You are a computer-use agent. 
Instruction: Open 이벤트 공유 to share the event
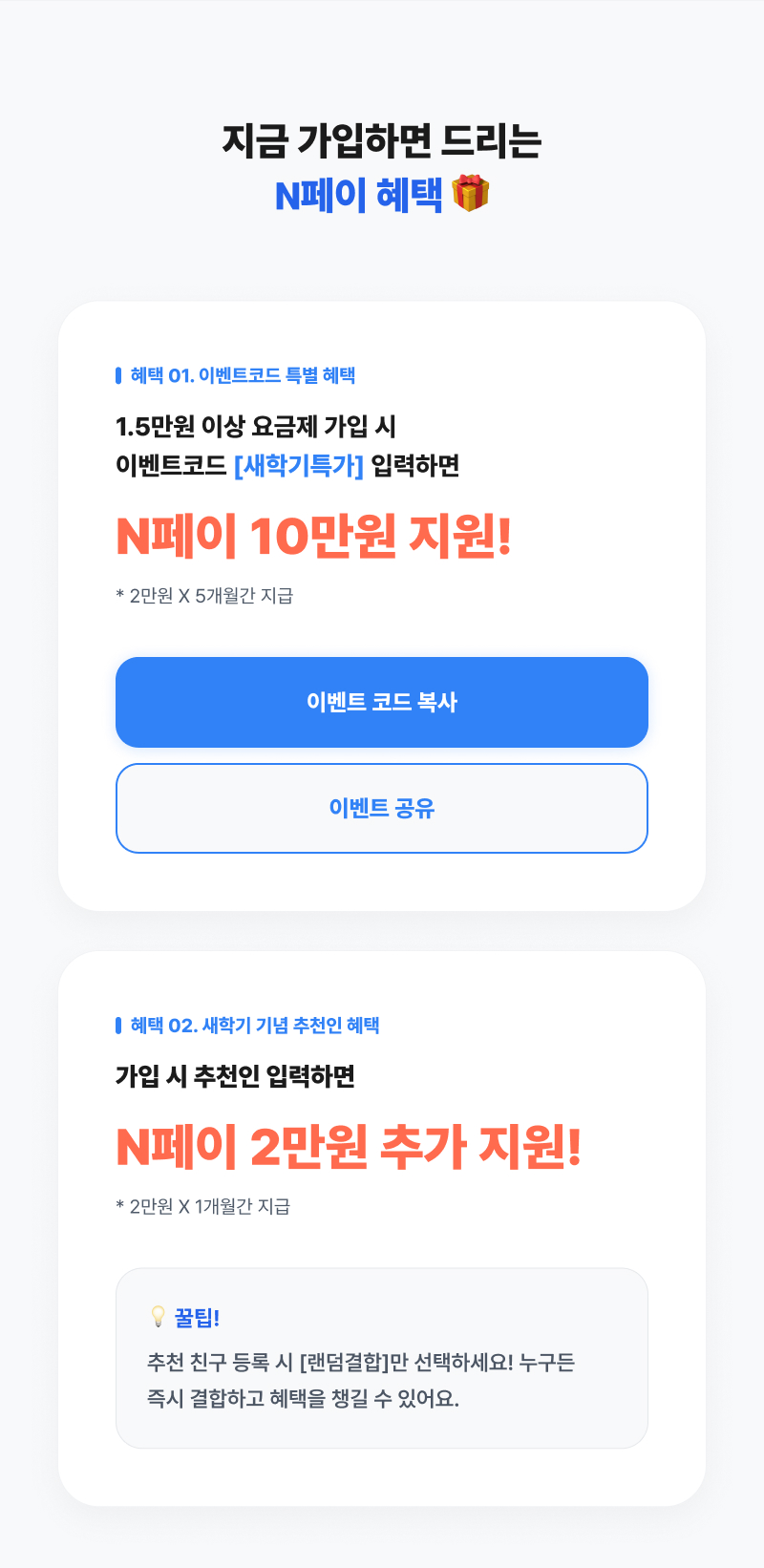click(382, 809)
